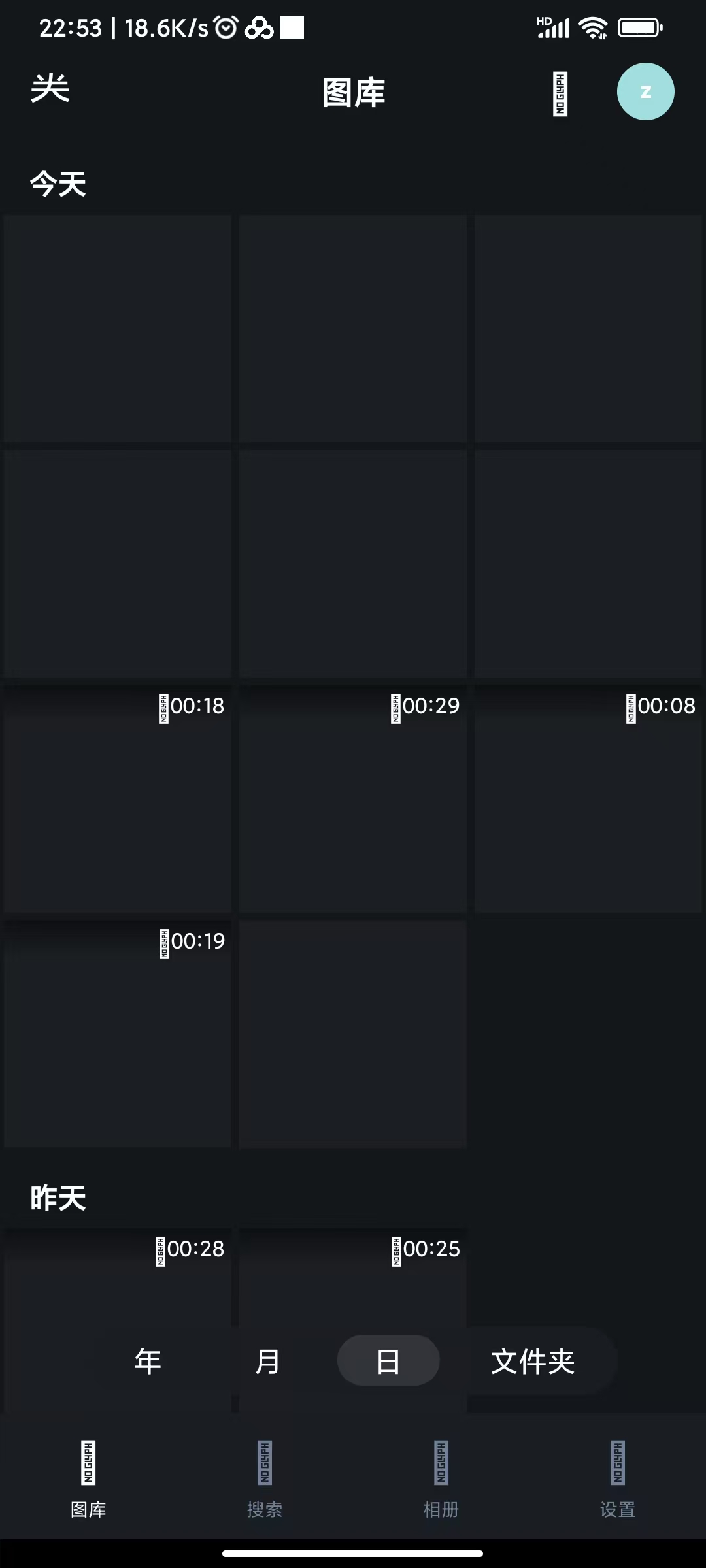Go to the 相册 tab
The image size is (706, 1568).
click(441, 1479)
